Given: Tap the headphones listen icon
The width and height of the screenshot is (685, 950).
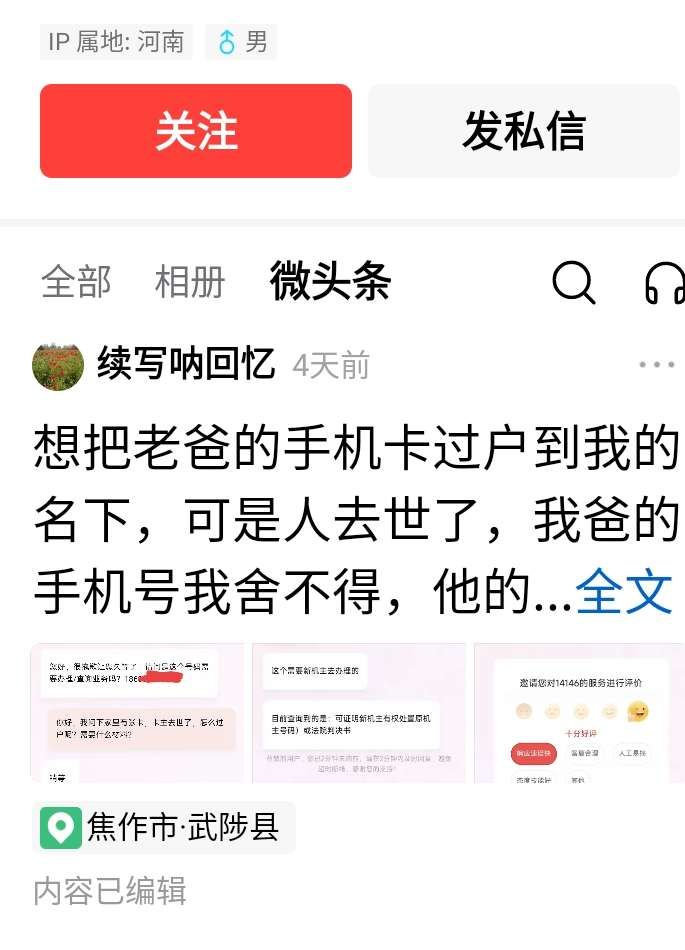Looking at the screenshot, I should [x=665, y=283].
